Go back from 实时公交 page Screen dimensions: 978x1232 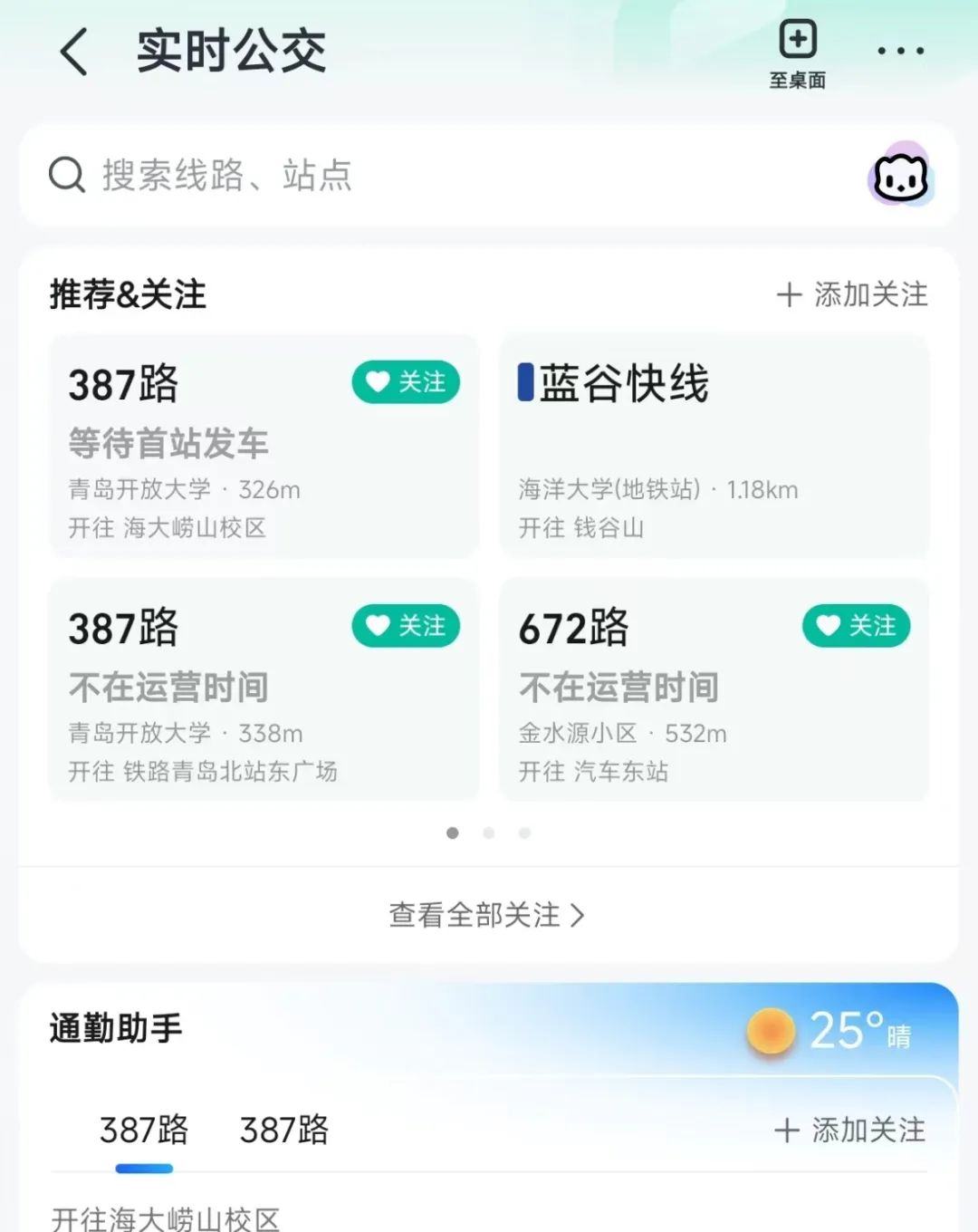[74, 51]
